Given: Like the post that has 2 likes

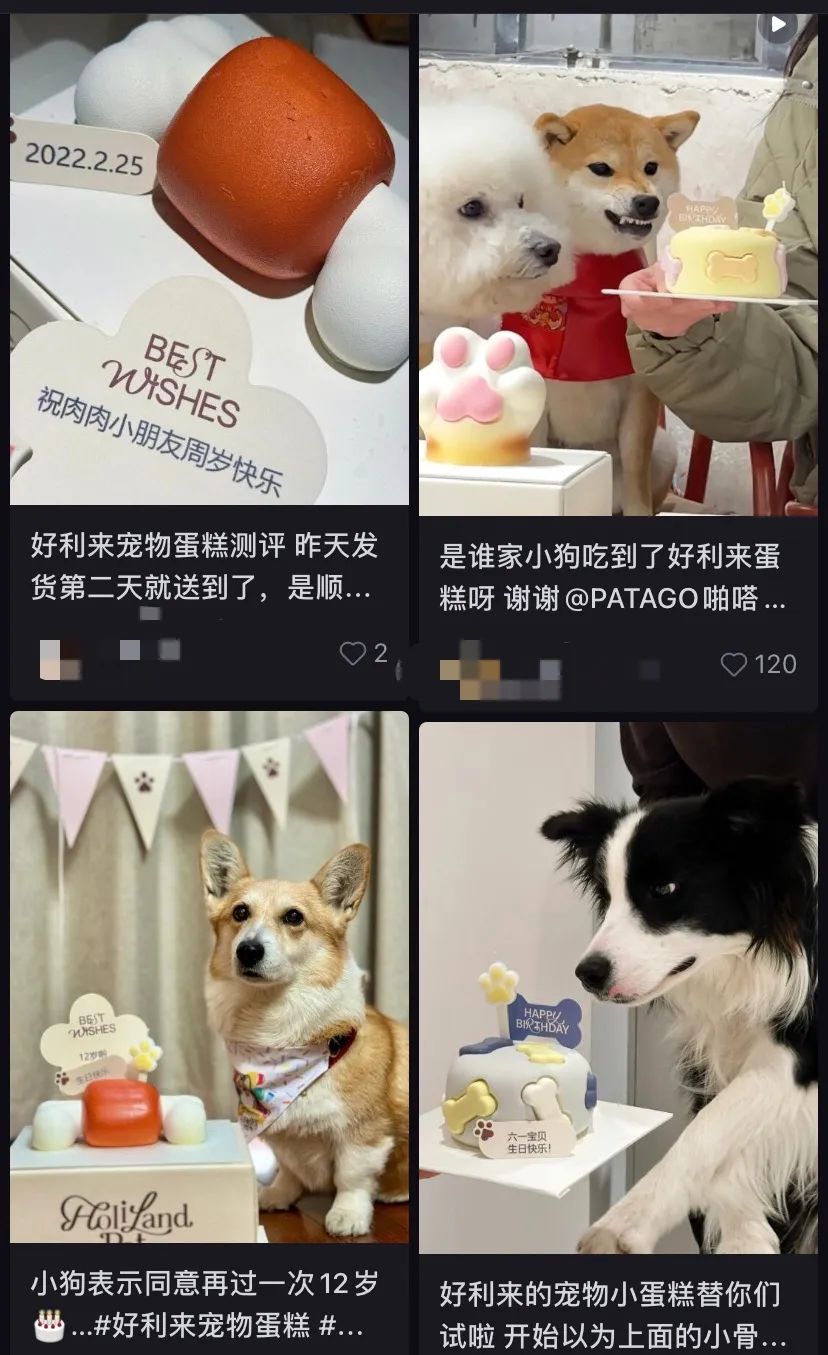Looking at the screenshot, I should (352, 654).
